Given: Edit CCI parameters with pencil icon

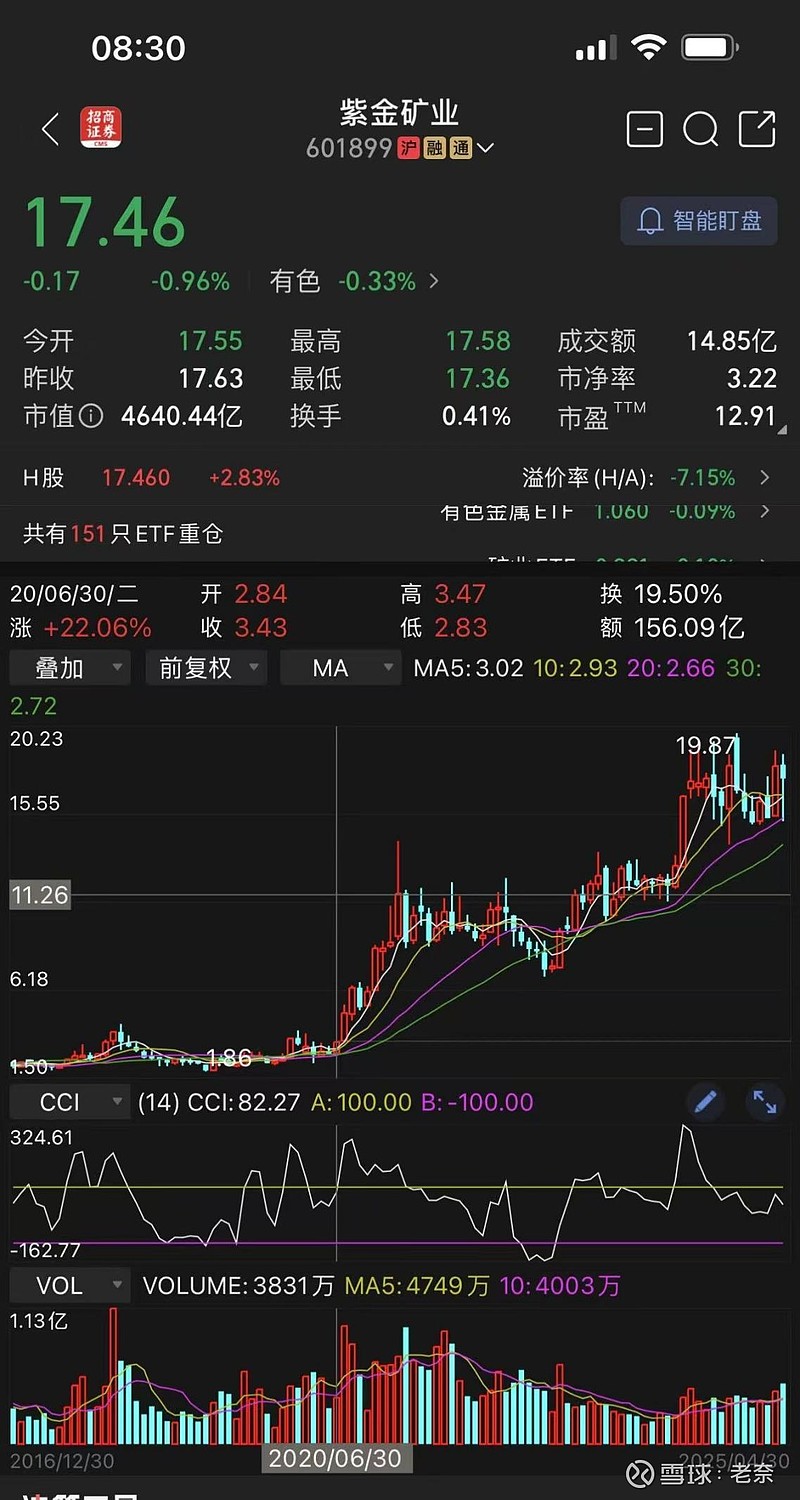Looking at the screenshot, I should pyautogui.click(x=706, y=1102).
